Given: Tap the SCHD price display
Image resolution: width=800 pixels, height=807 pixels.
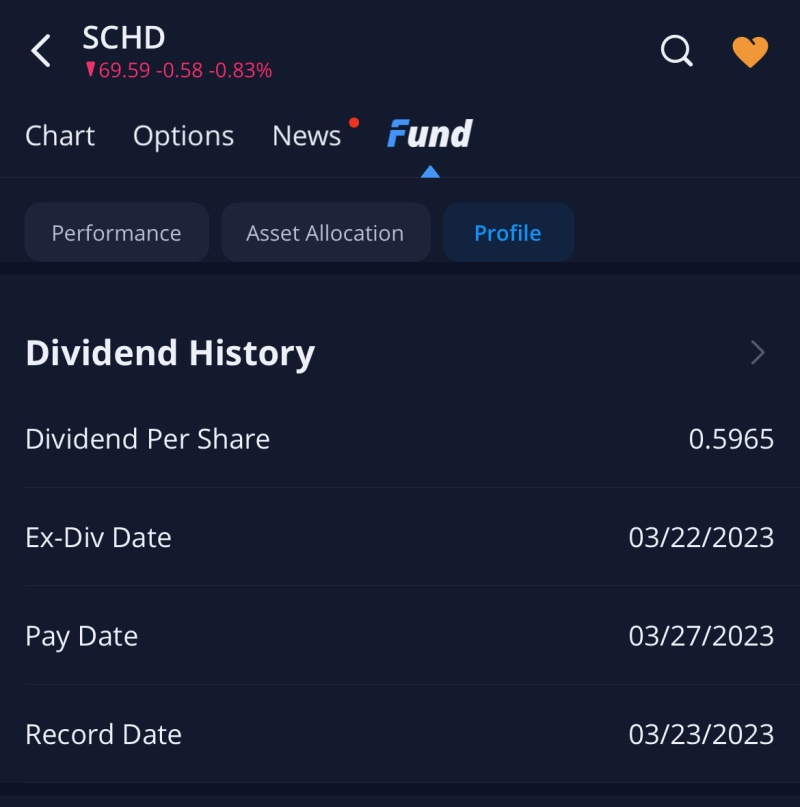Looking at the screenshot, I should tap(178, 70).
